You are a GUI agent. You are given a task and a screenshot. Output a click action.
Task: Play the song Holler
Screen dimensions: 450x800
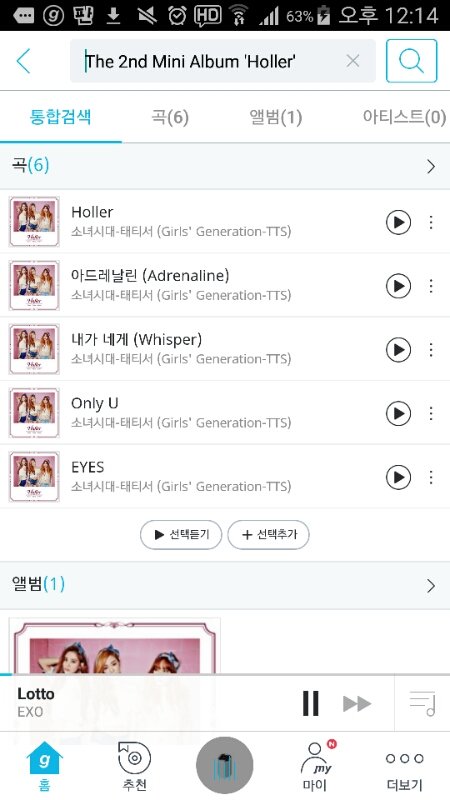coord(398,222)
